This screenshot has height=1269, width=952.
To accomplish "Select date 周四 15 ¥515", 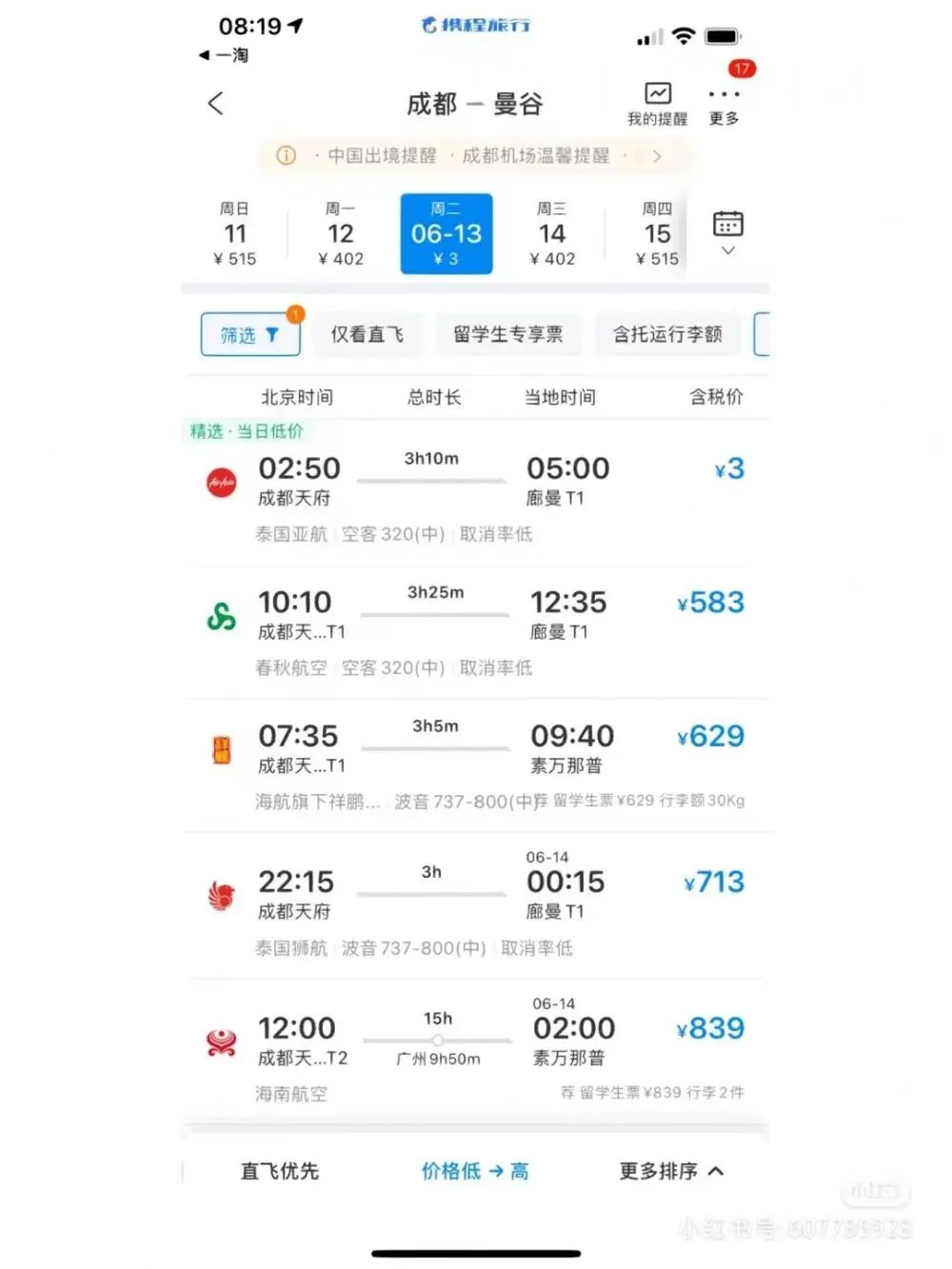I will (x=658, y=234).
